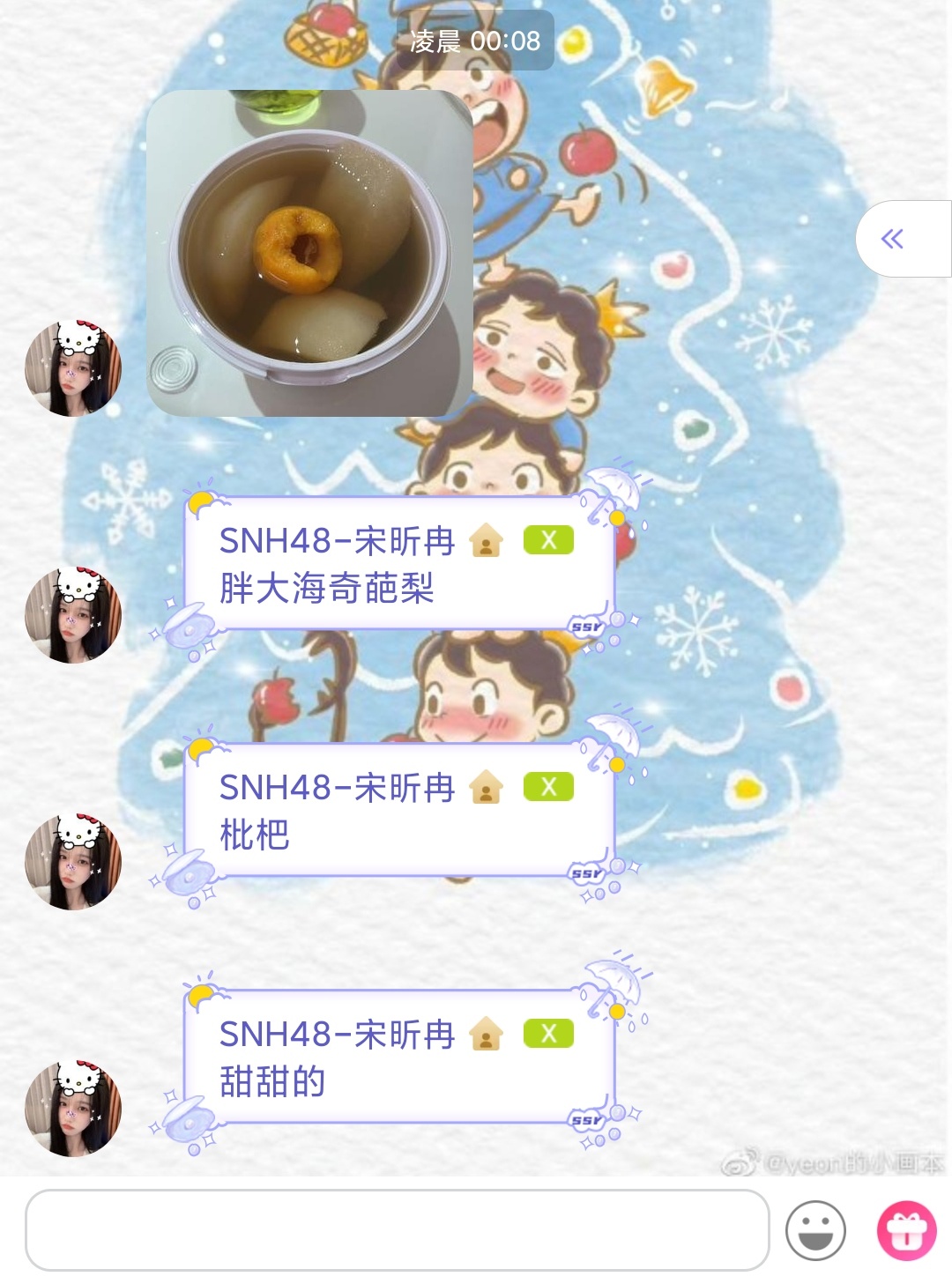
Task: View sender avatar beside the photo message
Action: (73, 368)
